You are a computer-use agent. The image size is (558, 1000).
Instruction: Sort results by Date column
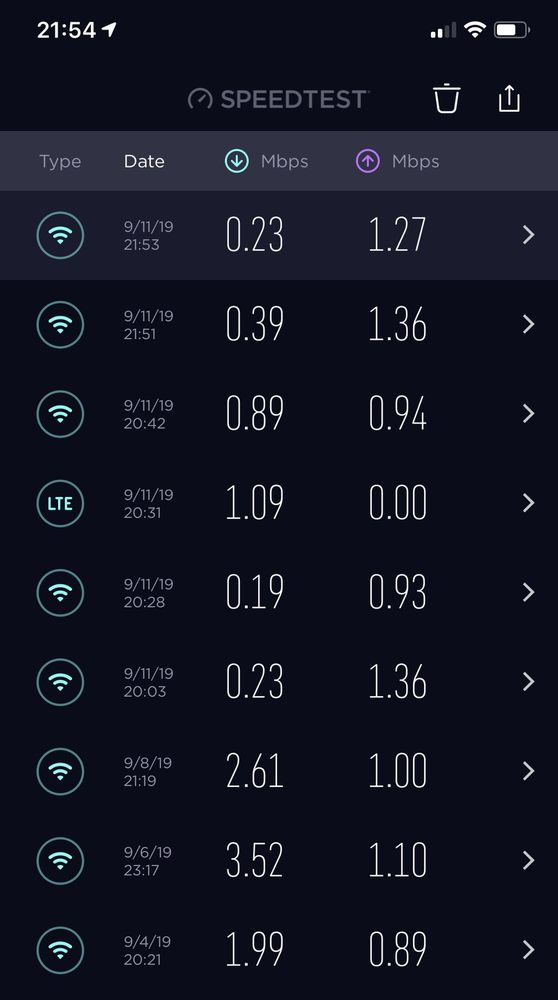[x=144, y=161]
